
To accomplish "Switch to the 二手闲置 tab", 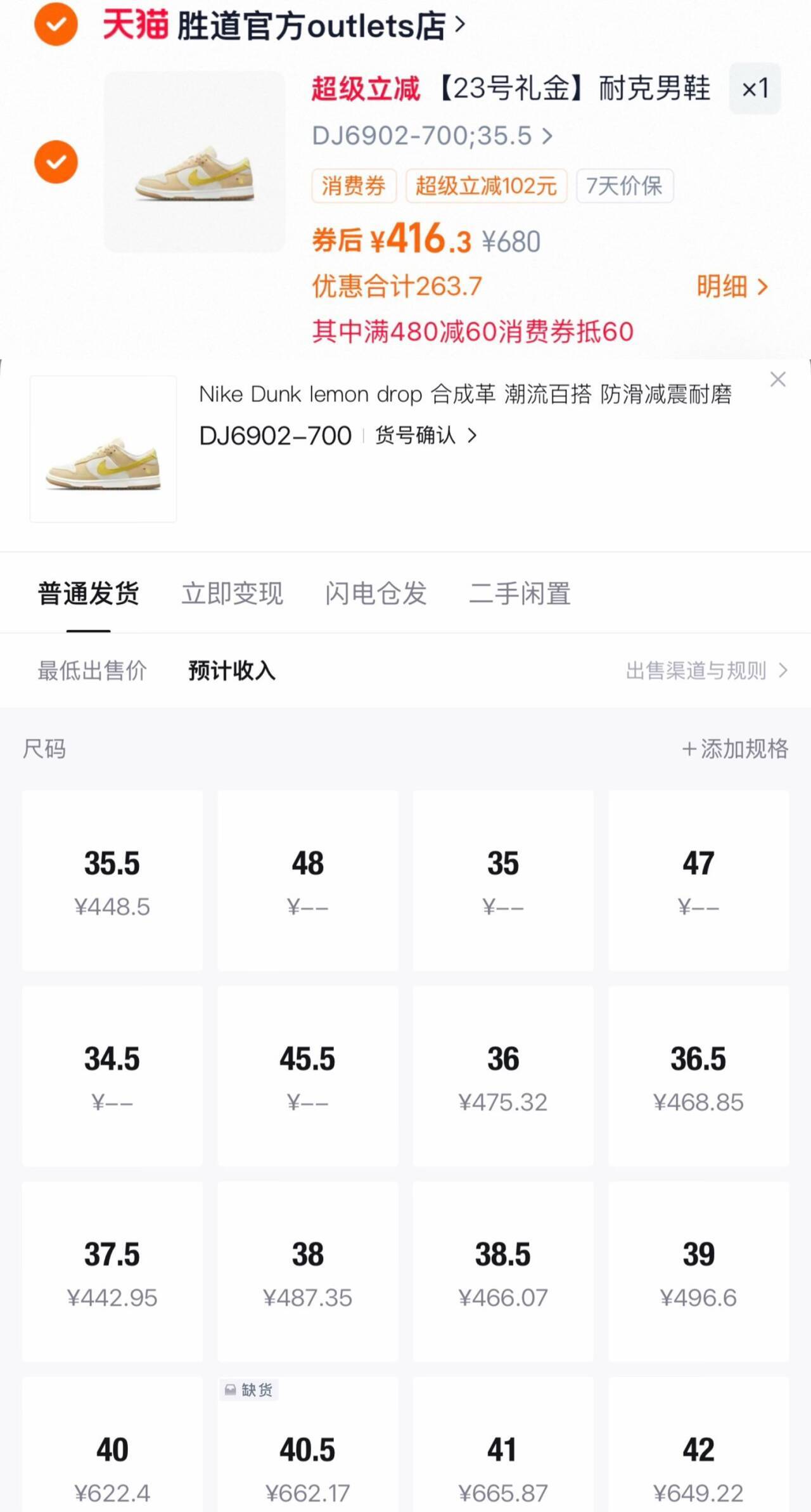I will 520,592.
